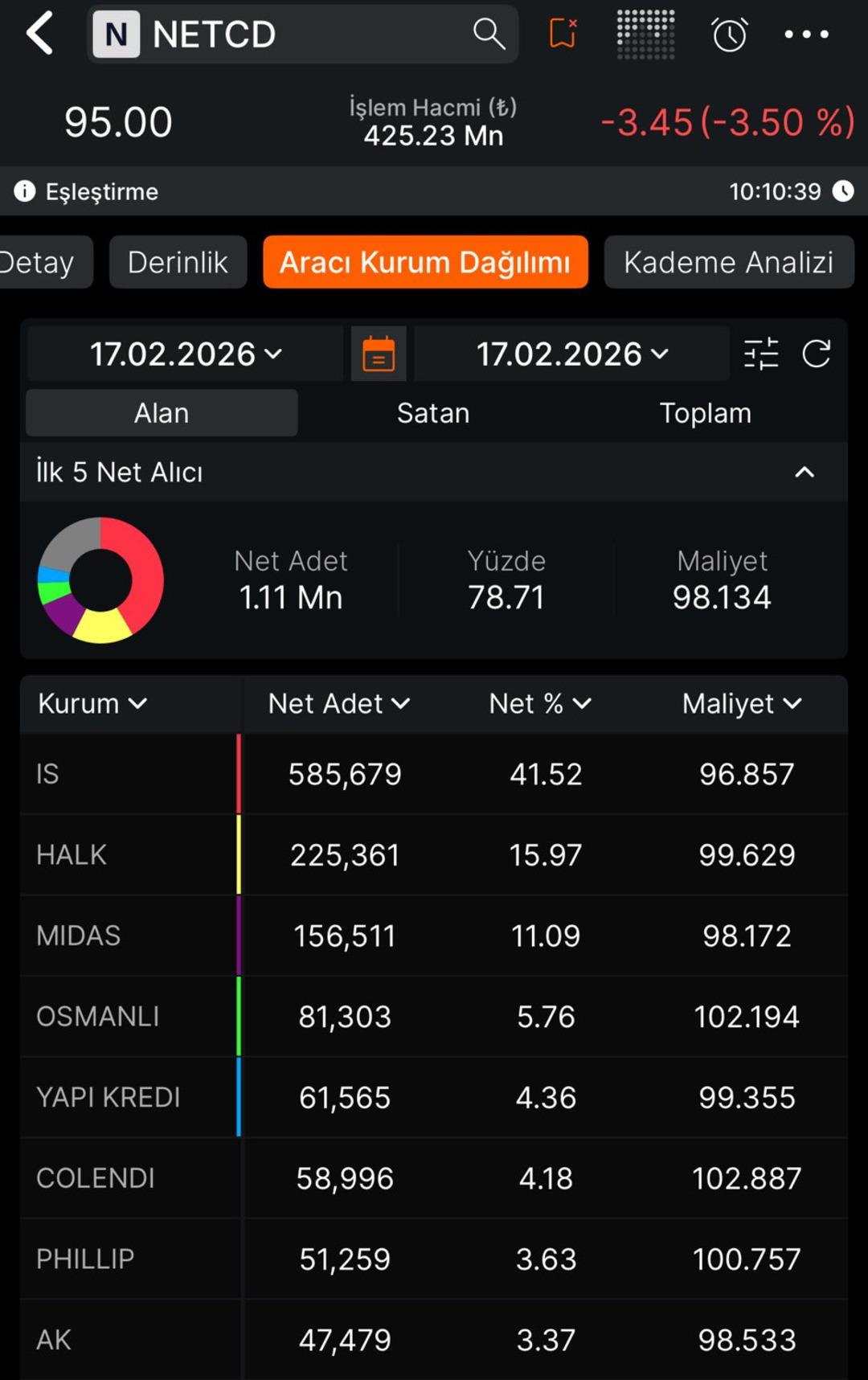Click the donut chart of net buyers
The width and height of the screenshot is (868, 1380).
99,580
